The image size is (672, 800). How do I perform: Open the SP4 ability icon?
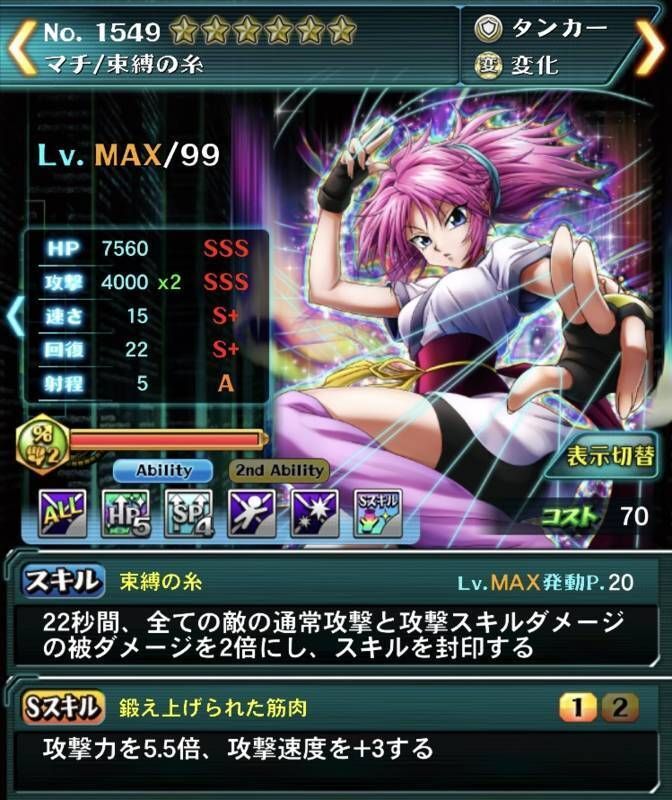[x=187, y=511]
